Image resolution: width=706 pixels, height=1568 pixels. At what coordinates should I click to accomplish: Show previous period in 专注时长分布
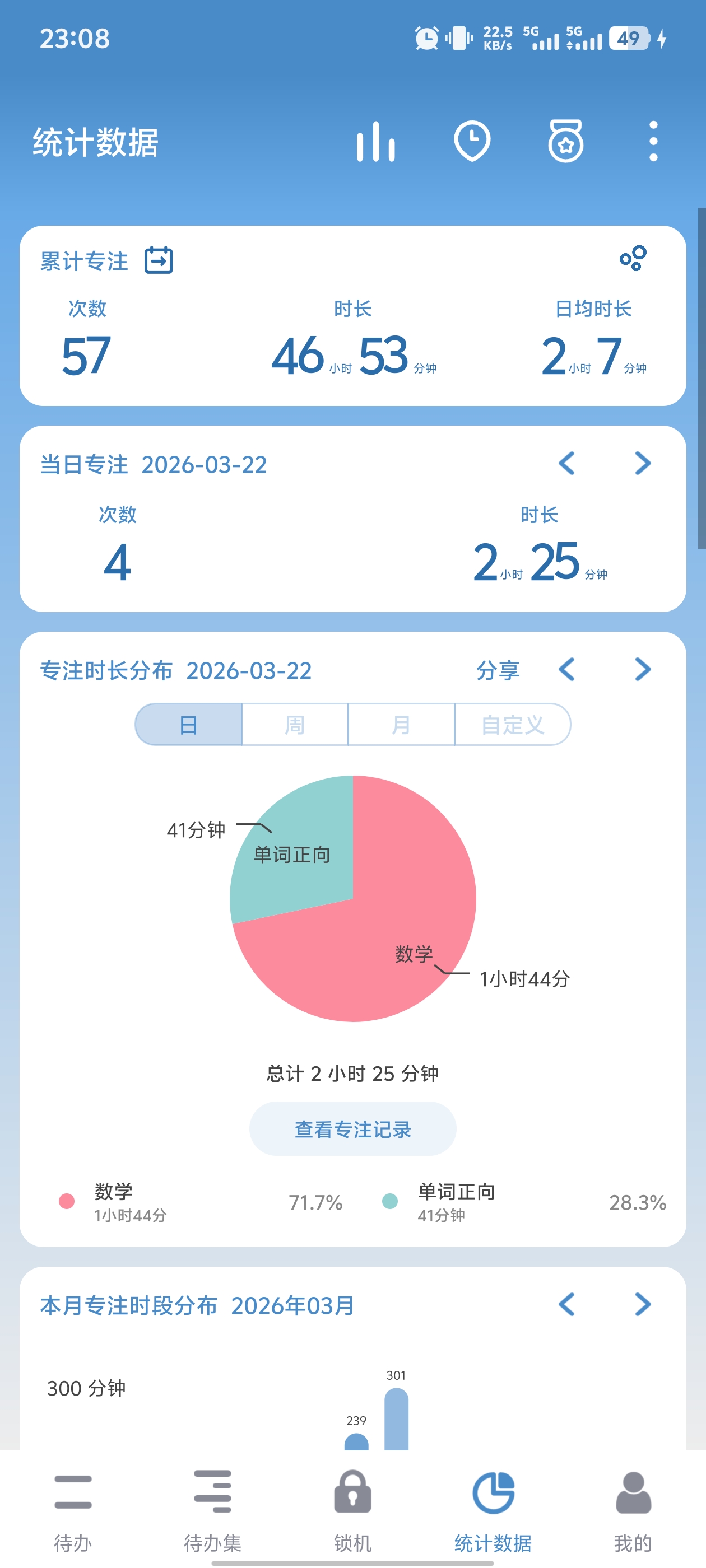click(x=566, y=670)
